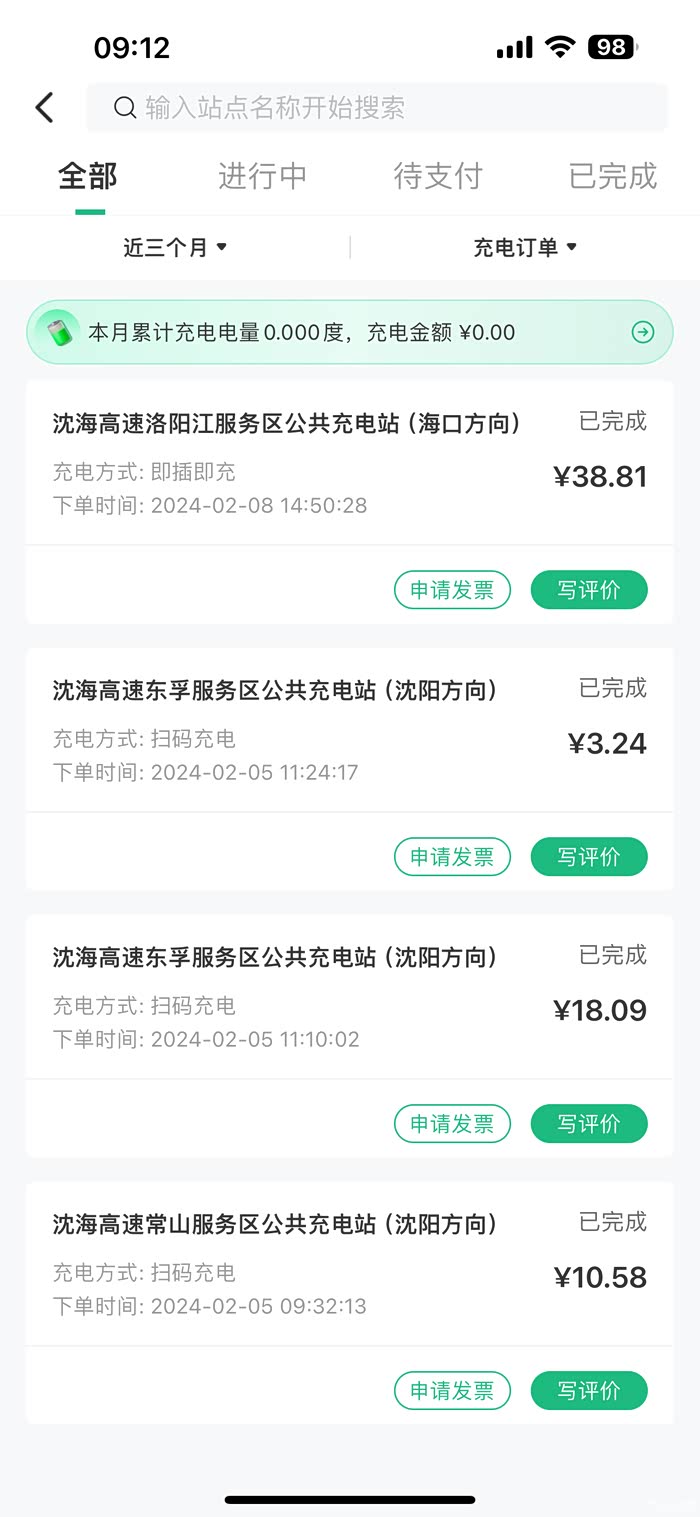700x1517 pixels.
Task: Open the 东孚服务区 order for ¥3.24
Action: coord(300,730)
